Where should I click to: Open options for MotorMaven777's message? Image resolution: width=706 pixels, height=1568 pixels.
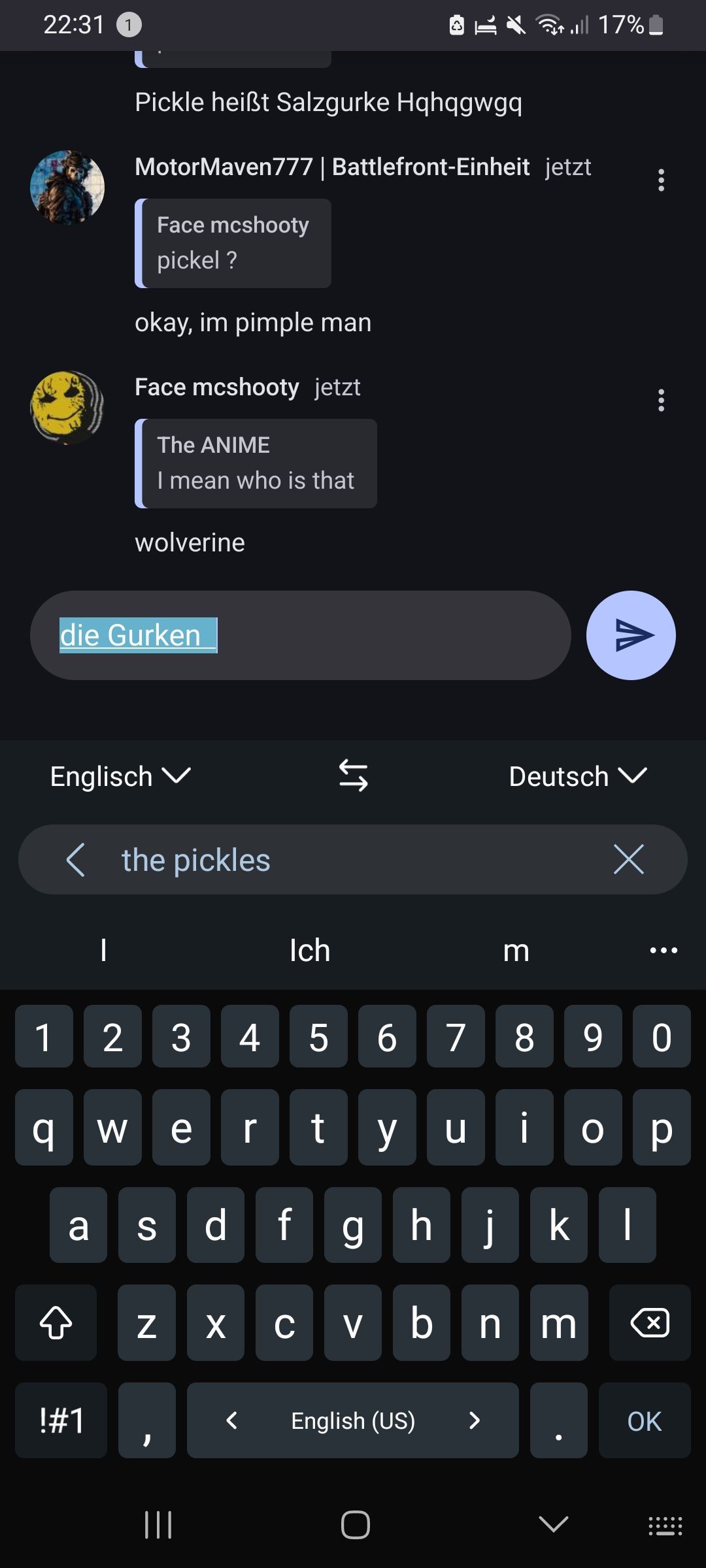[661, 180]
